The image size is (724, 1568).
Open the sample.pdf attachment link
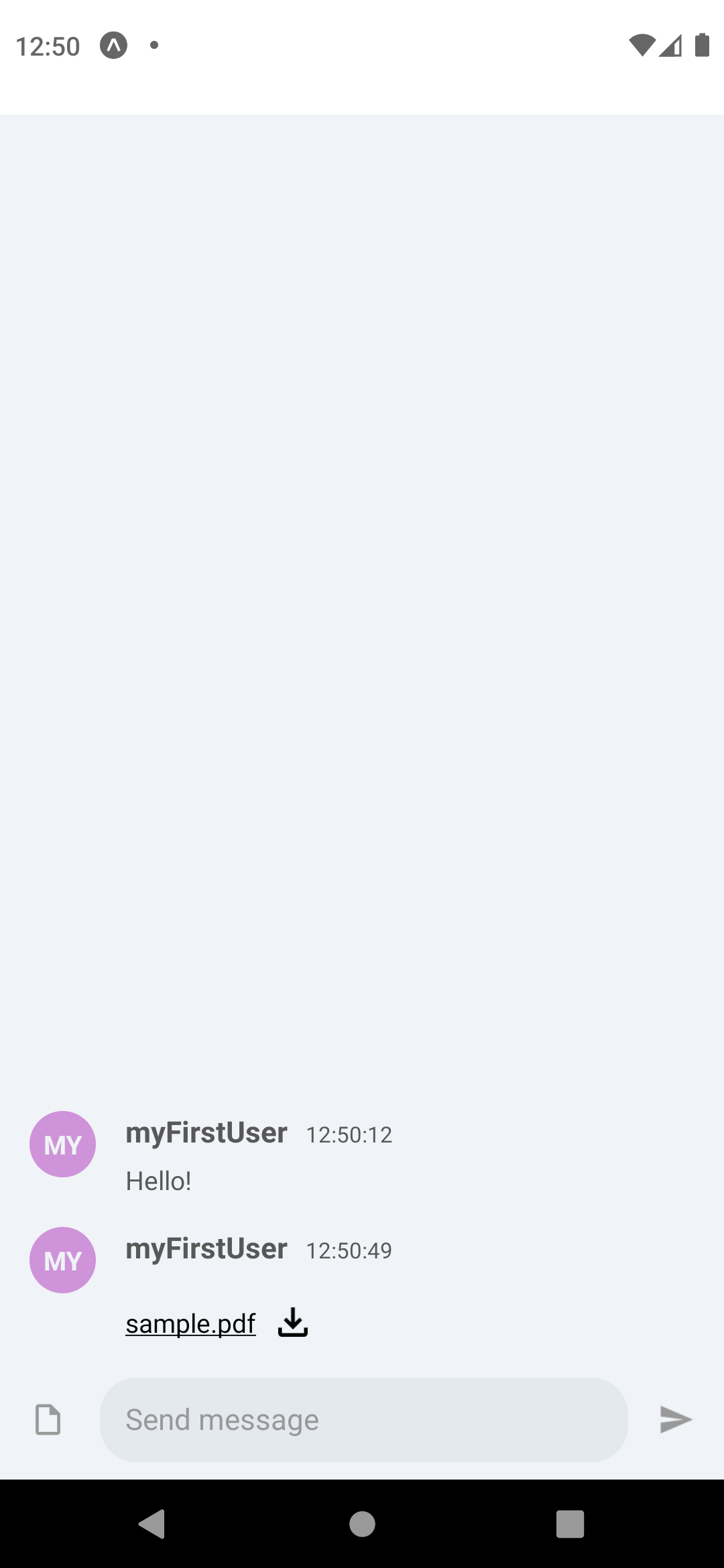tap(190, 1323)
